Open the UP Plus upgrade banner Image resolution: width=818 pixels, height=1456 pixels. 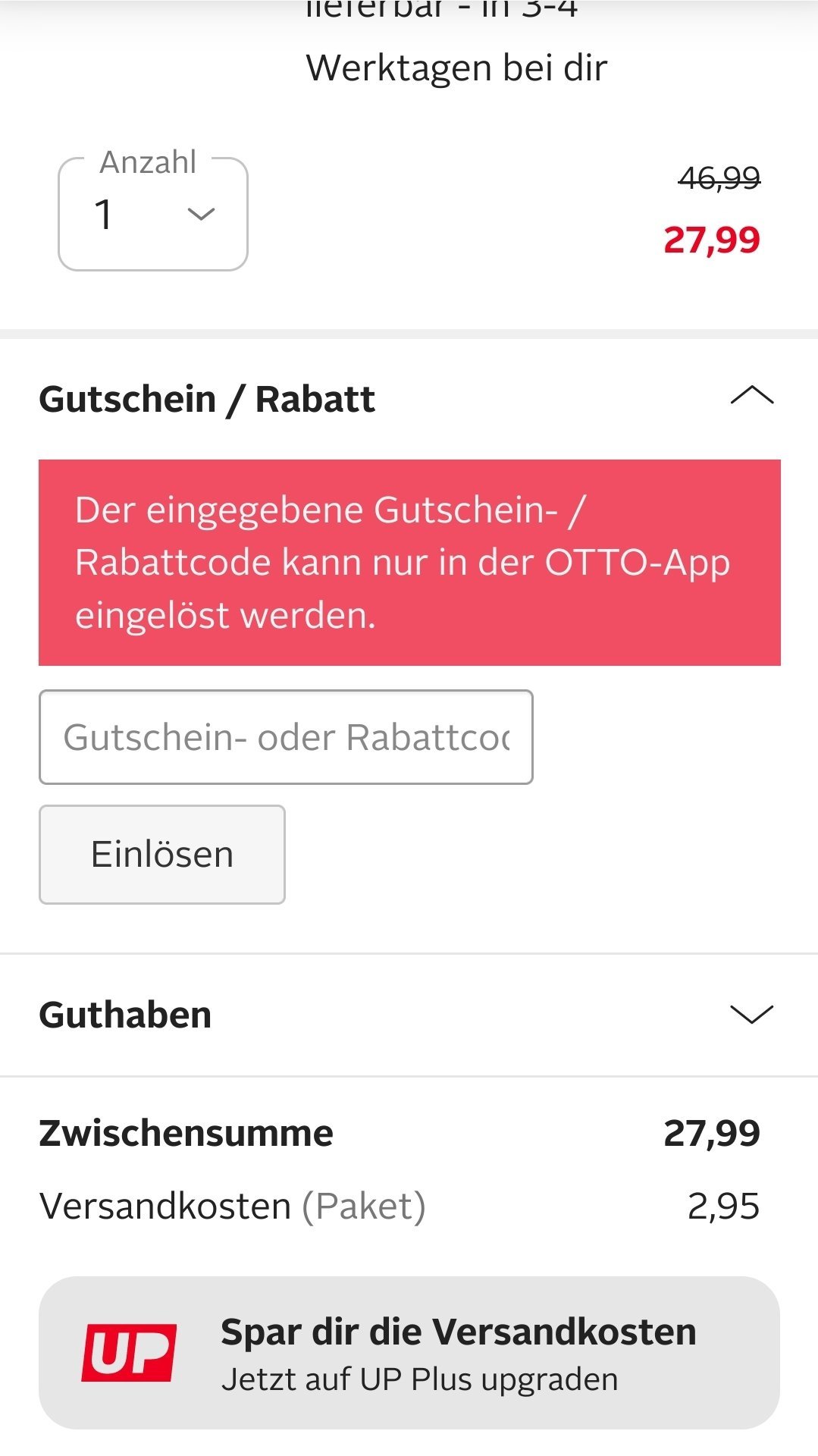[409, 1353]
